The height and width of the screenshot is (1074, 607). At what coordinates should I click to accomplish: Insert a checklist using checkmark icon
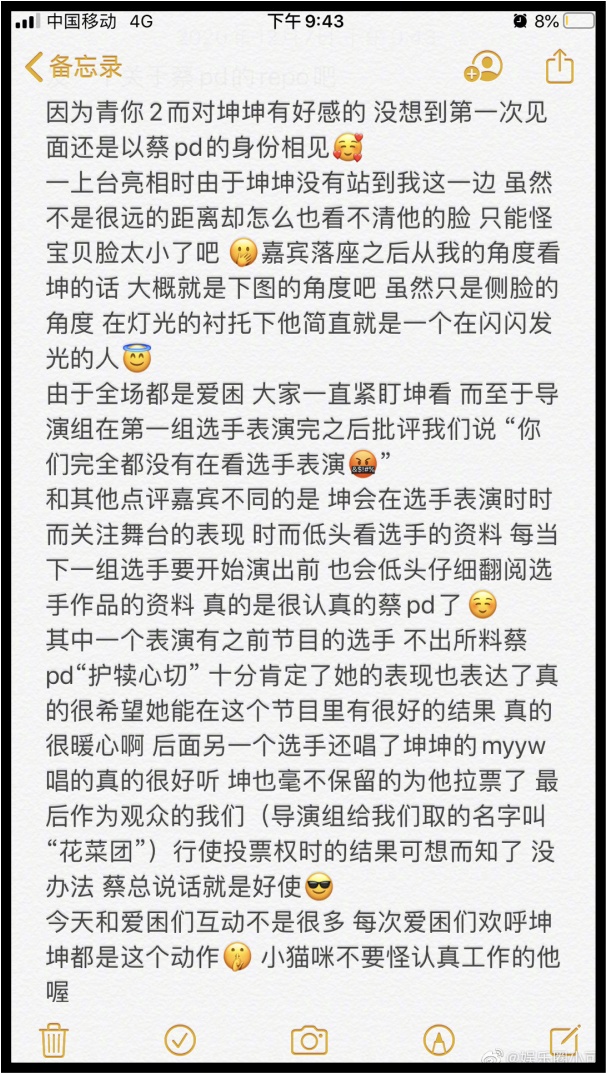tap(179, 1040)
